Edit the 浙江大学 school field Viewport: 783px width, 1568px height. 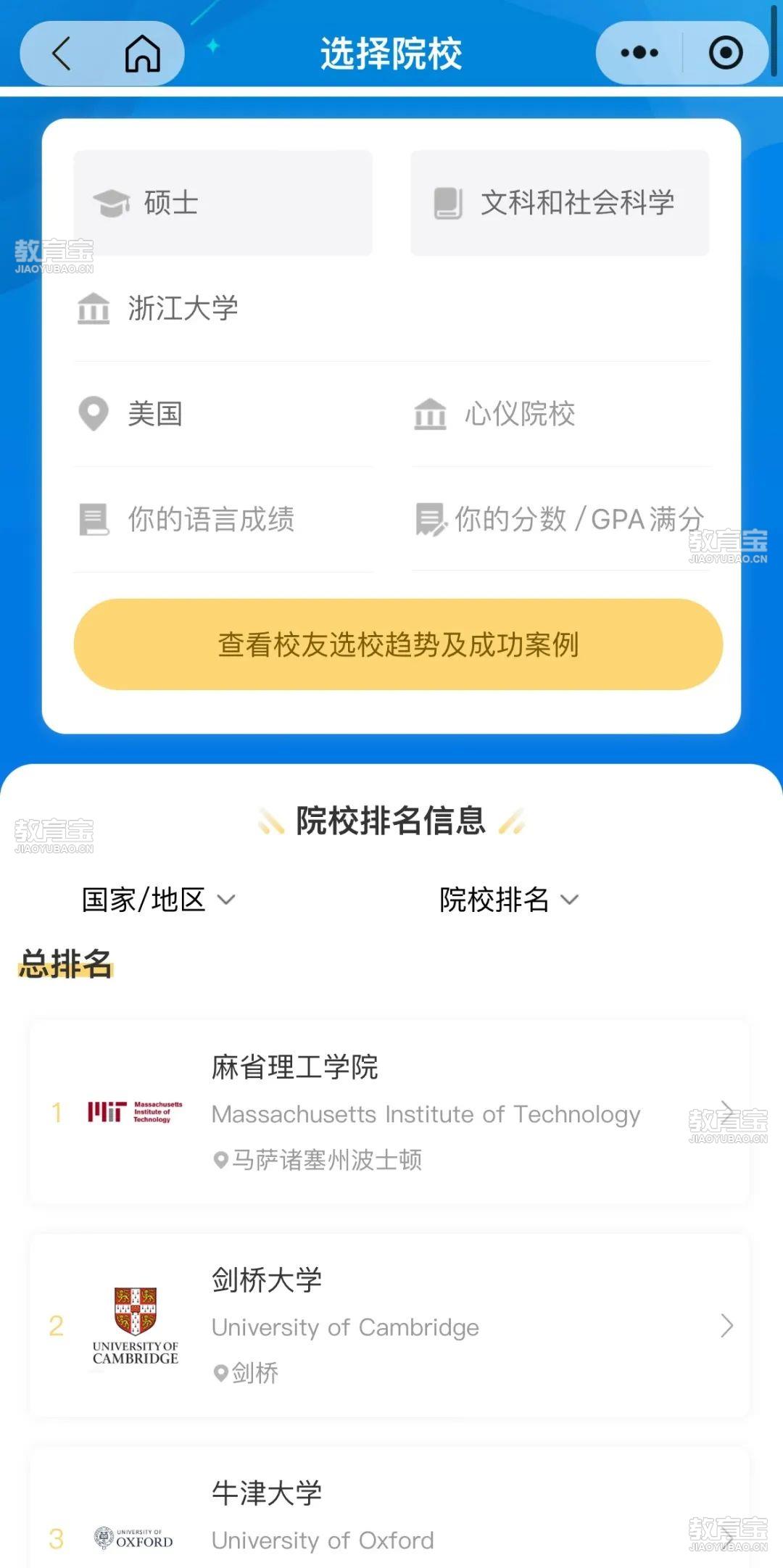tap(391, 309)
